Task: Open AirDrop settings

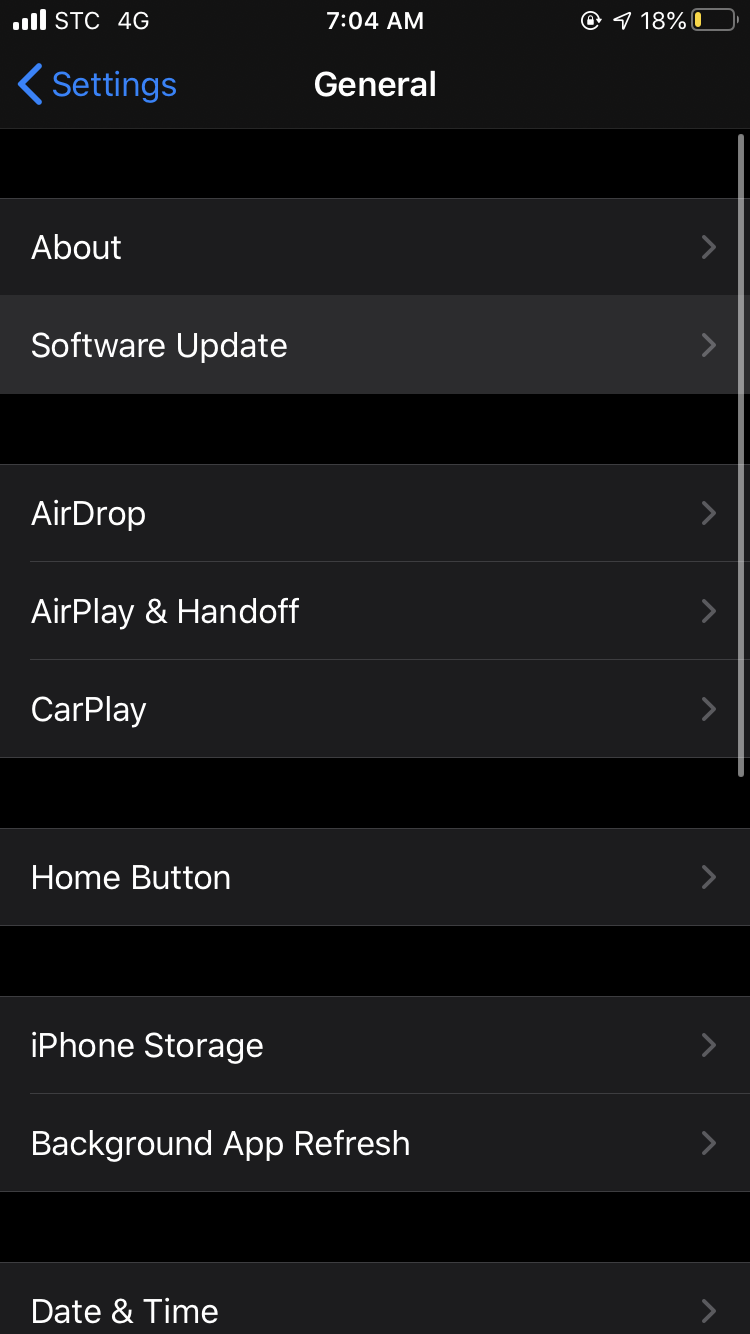Action: (x=375, y=513)
